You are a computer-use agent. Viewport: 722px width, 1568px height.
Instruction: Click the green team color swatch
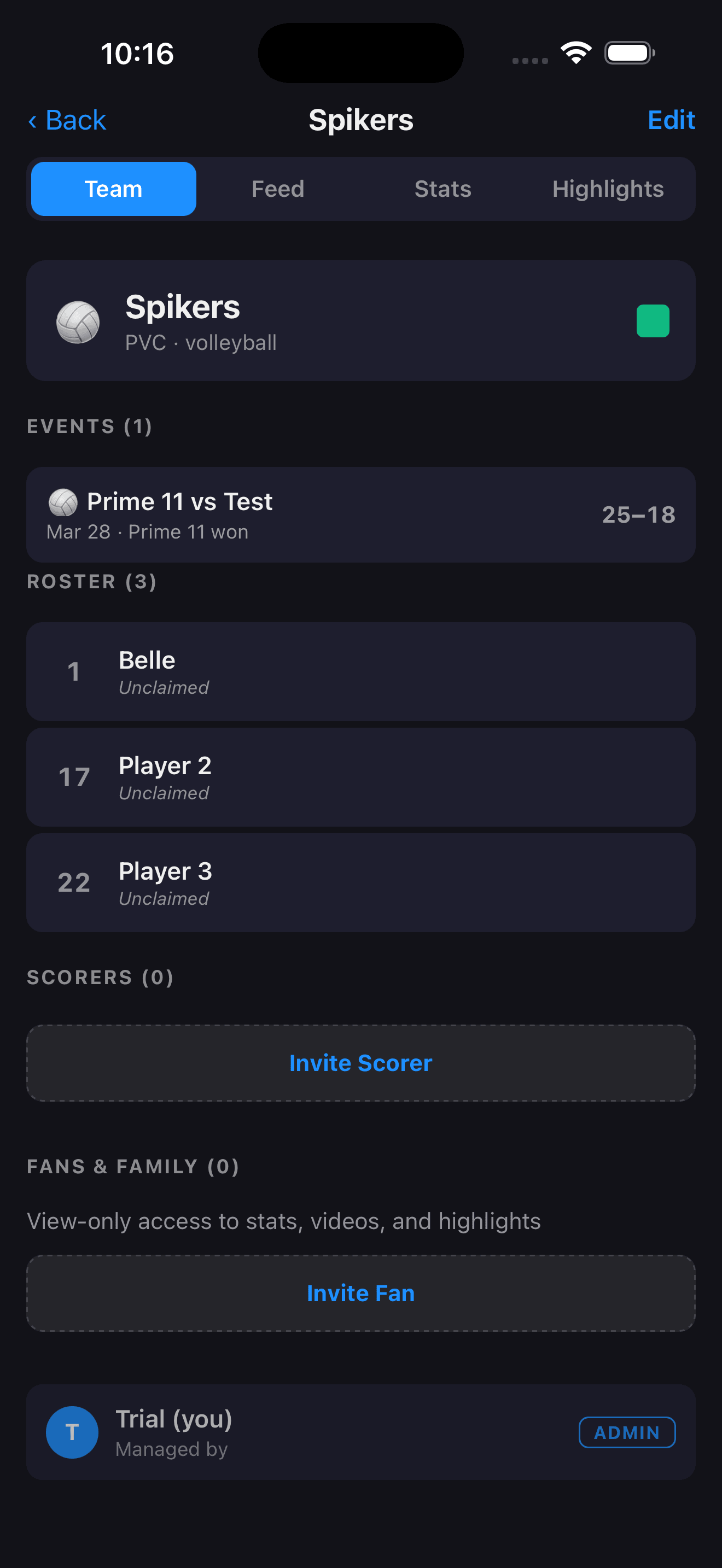click(x=654, y=321)
